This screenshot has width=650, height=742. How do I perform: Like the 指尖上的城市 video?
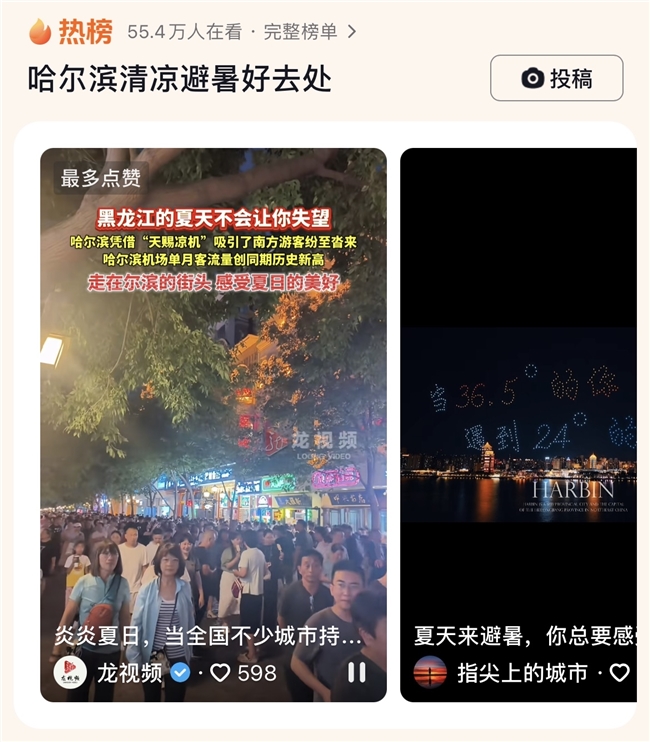tap(620, 673)
